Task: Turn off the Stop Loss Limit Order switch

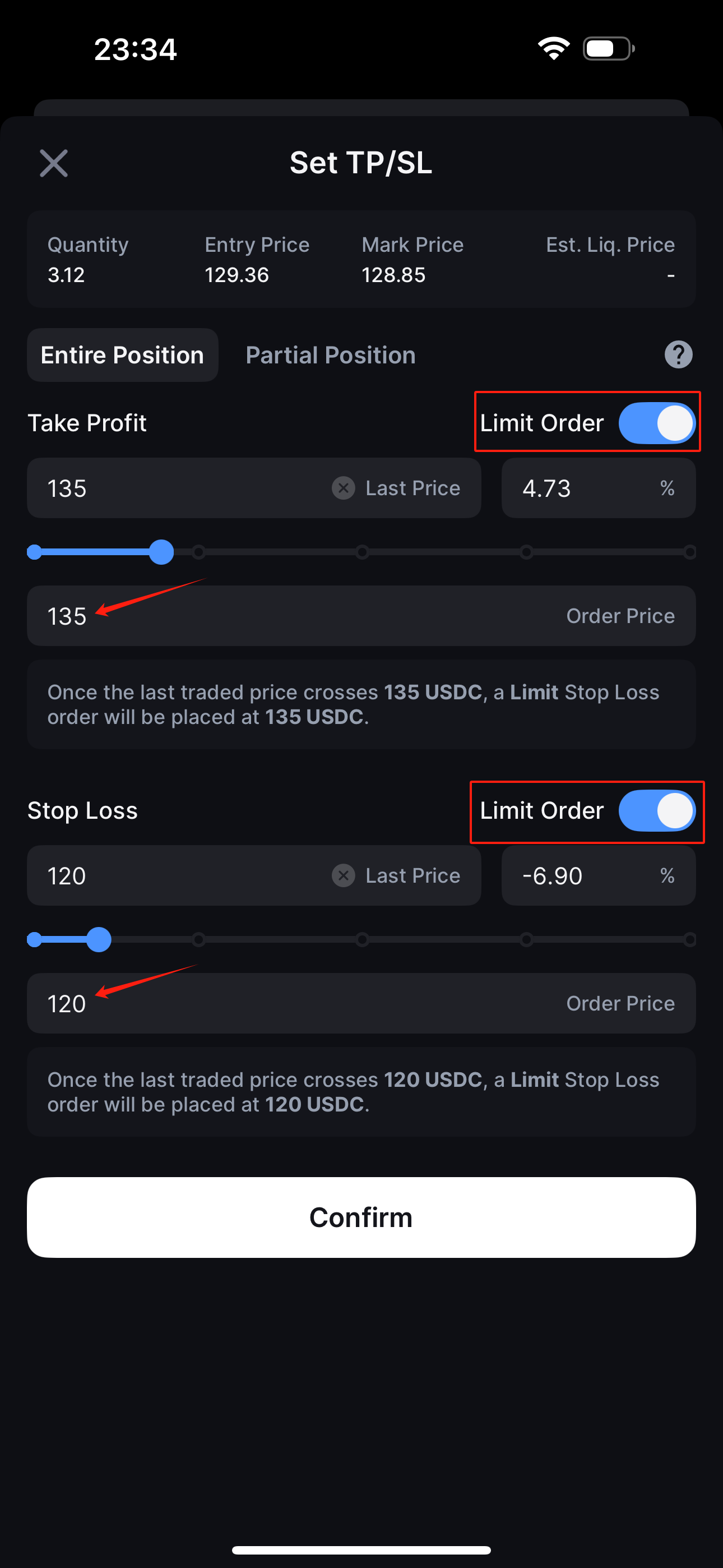Action: tap(657, 811)
